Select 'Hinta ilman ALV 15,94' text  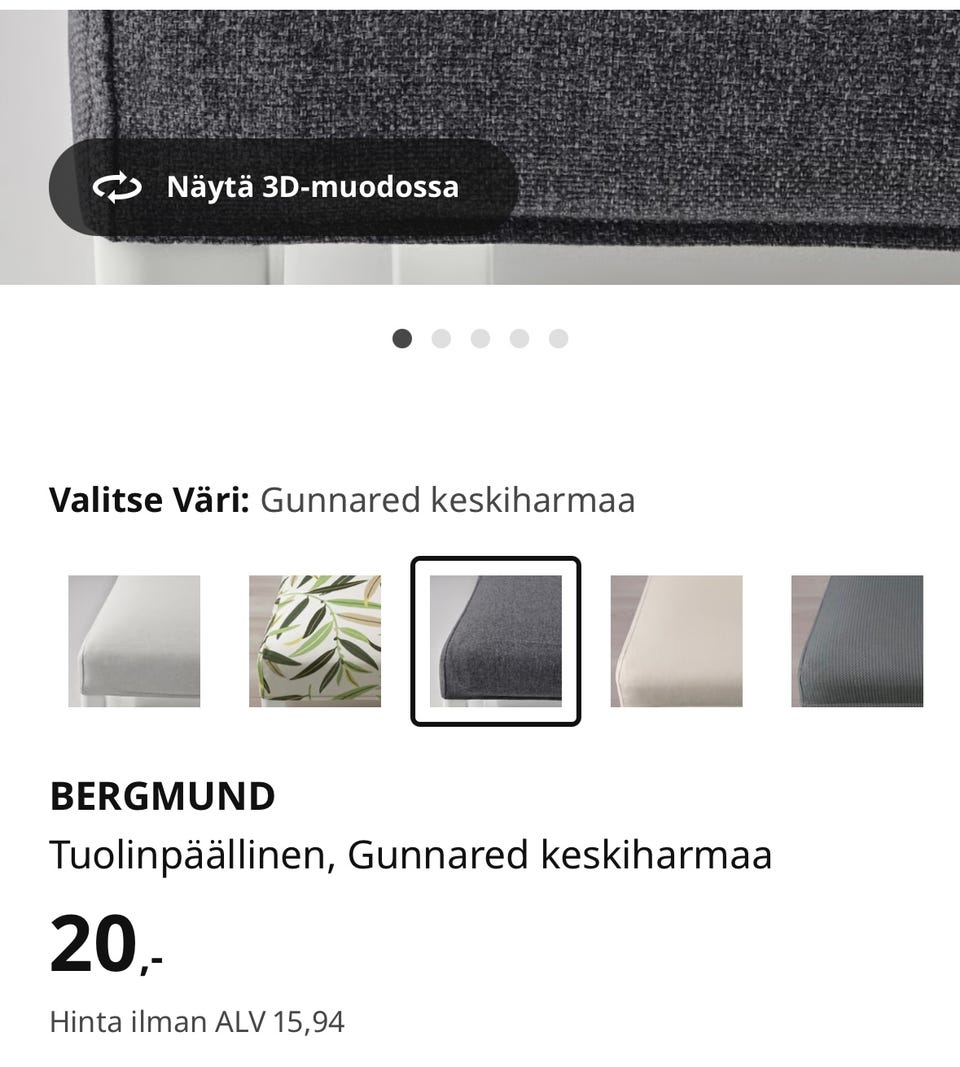coord(196,1022)
